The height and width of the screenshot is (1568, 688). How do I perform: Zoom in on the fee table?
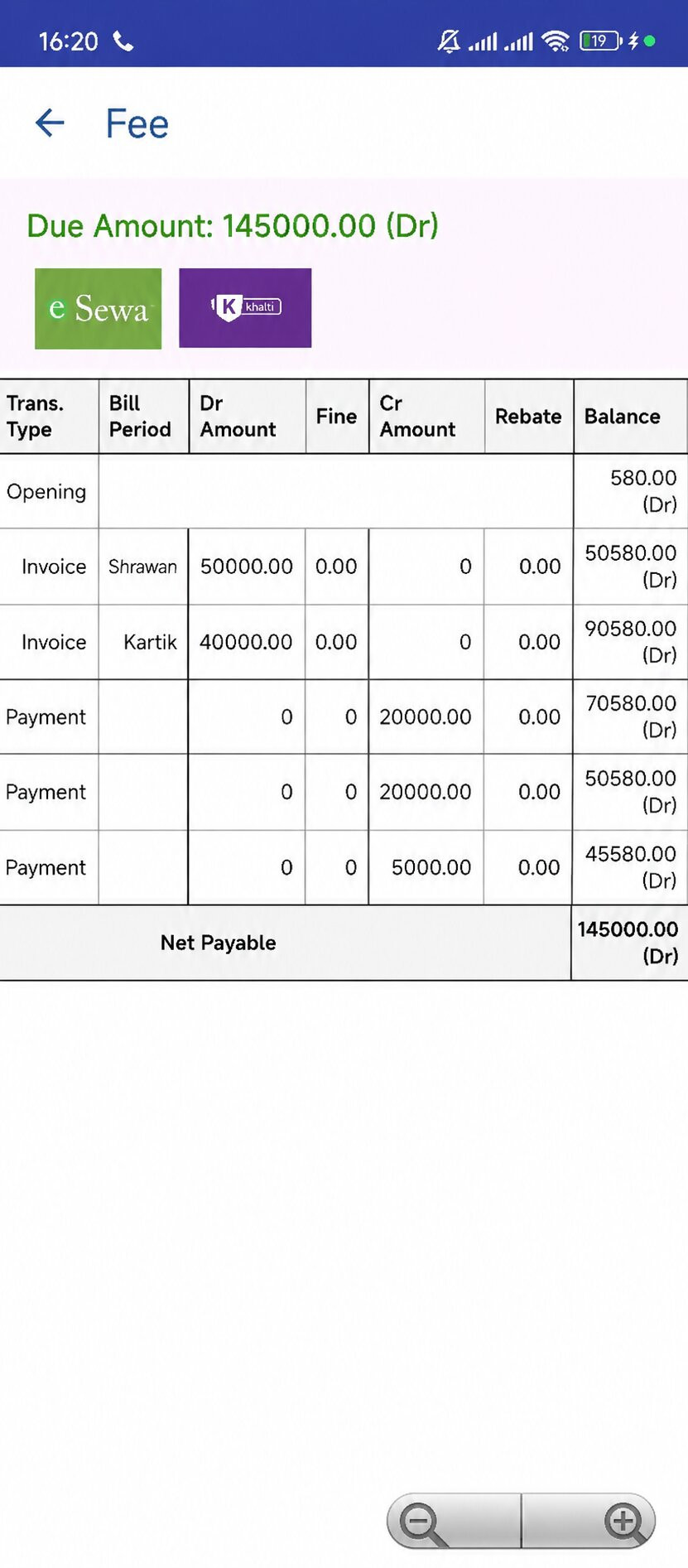pos(589,1521)
